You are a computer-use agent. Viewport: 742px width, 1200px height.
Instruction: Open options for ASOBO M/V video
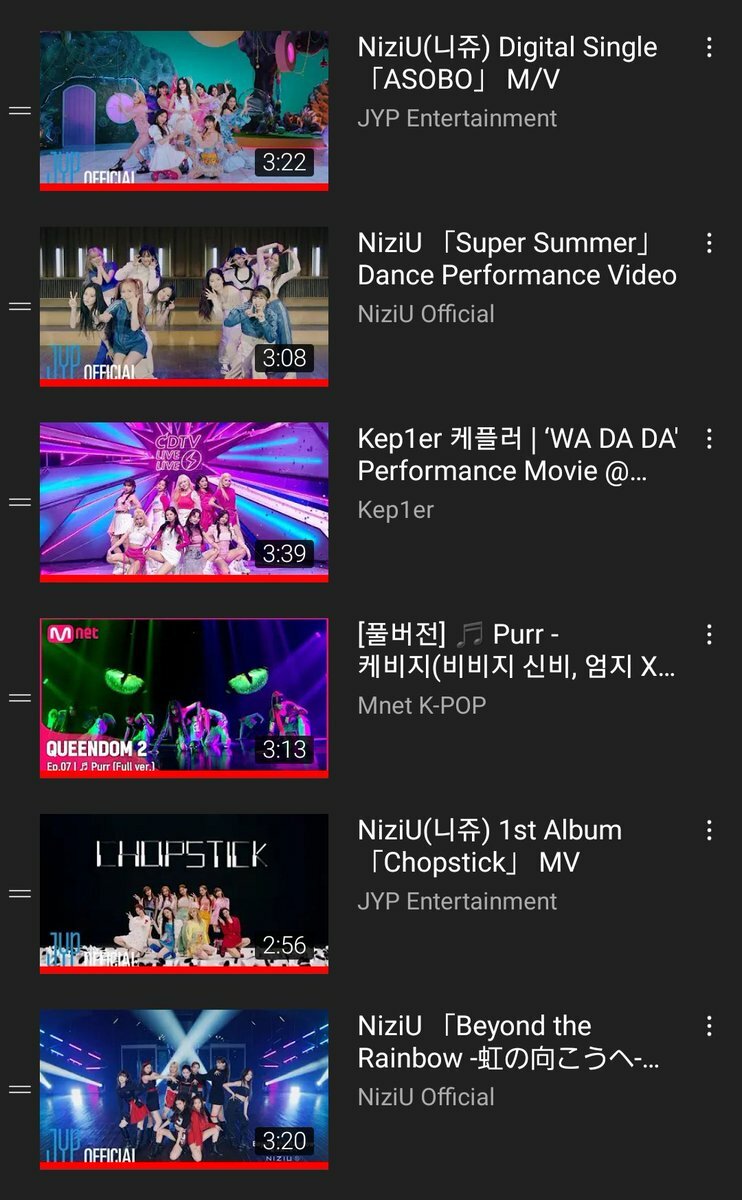[709, 47]
